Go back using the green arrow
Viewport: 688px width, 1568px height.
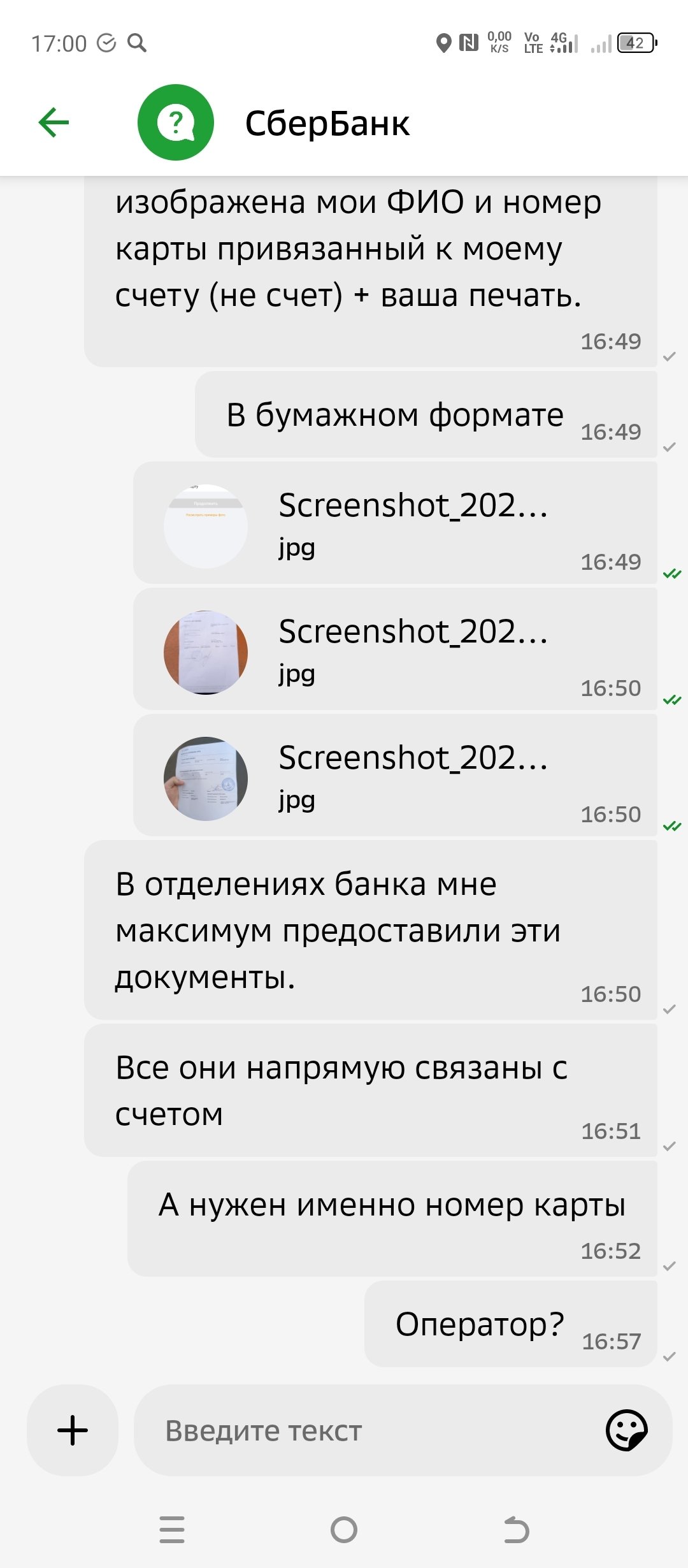[54, 122]
